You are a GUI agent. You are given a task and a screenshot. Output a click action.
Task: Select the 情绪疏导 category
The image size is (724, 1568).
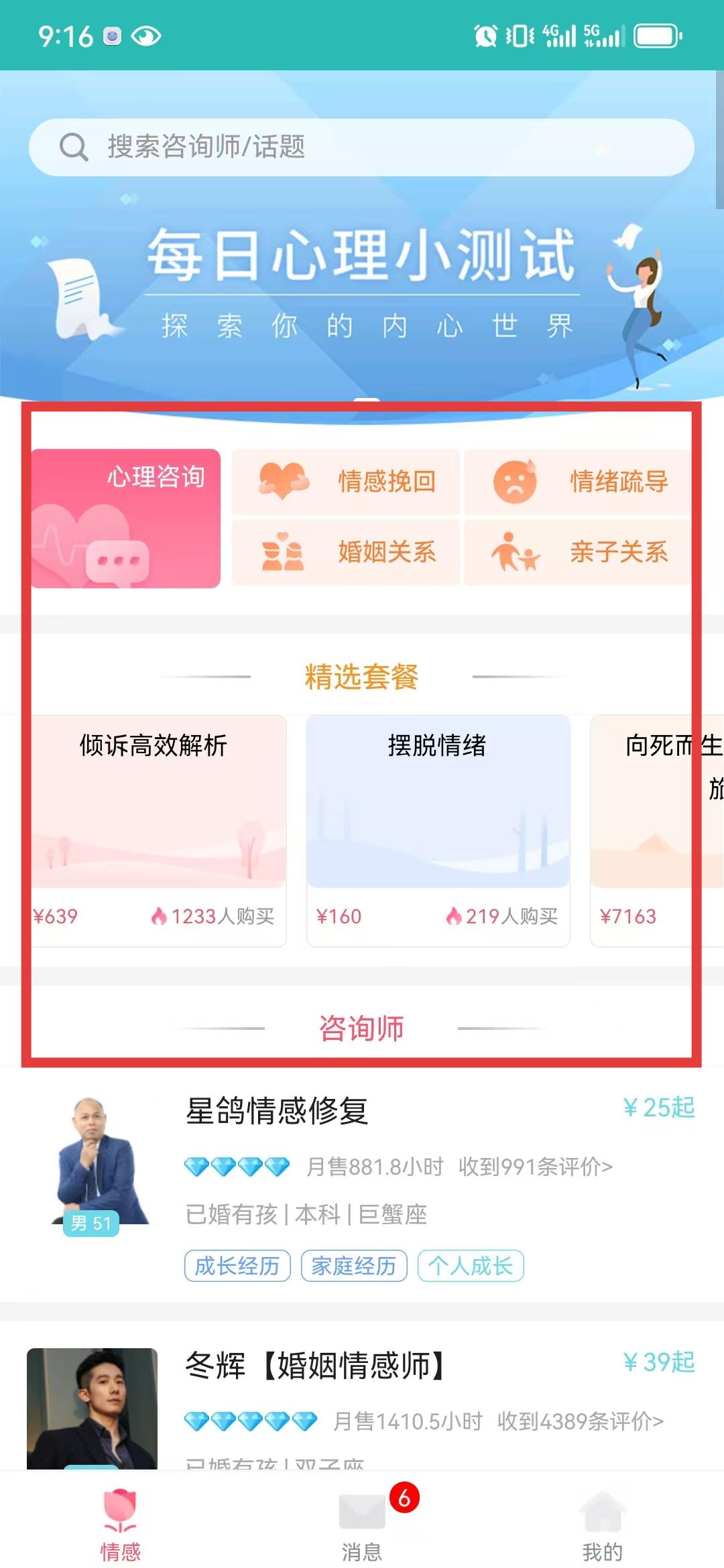coord(579,482)
